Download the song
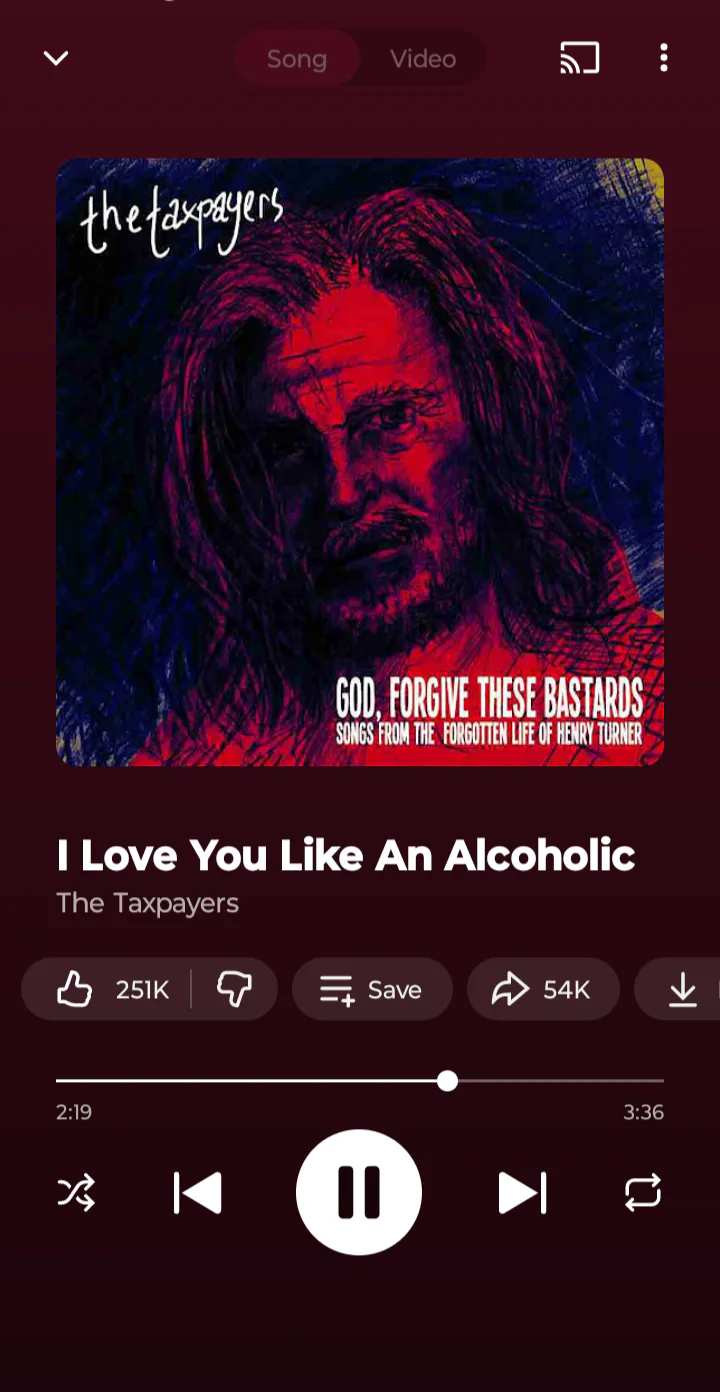Image resolution: width=720 pixels, height=1392 pixels. point(684,990)
